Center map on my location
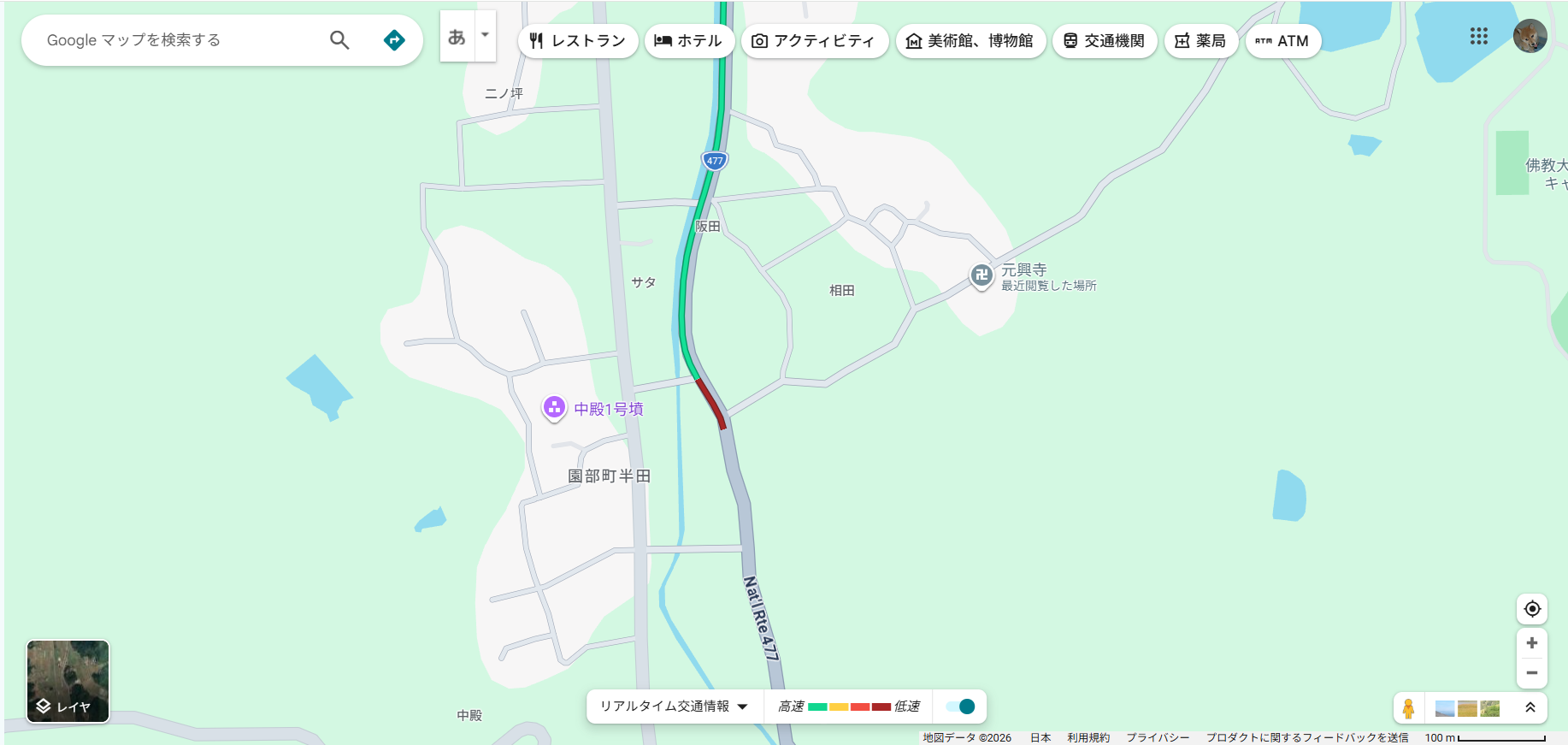The image size is (1568, 745). [1532, 609]
